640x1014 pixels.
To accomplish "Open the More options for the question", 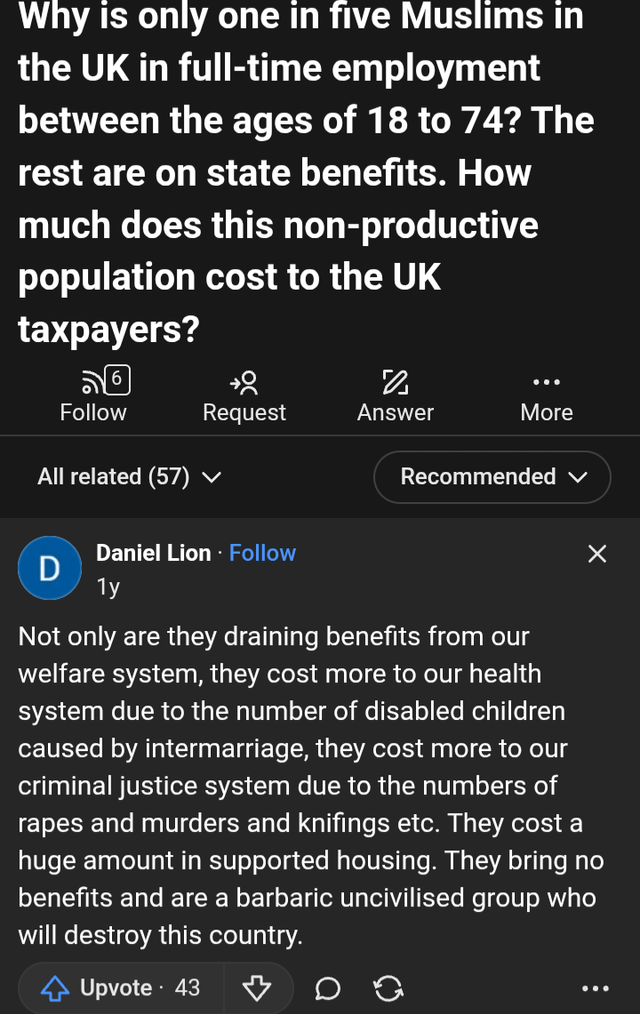I will pyautogui.click(x=546, y=396).
